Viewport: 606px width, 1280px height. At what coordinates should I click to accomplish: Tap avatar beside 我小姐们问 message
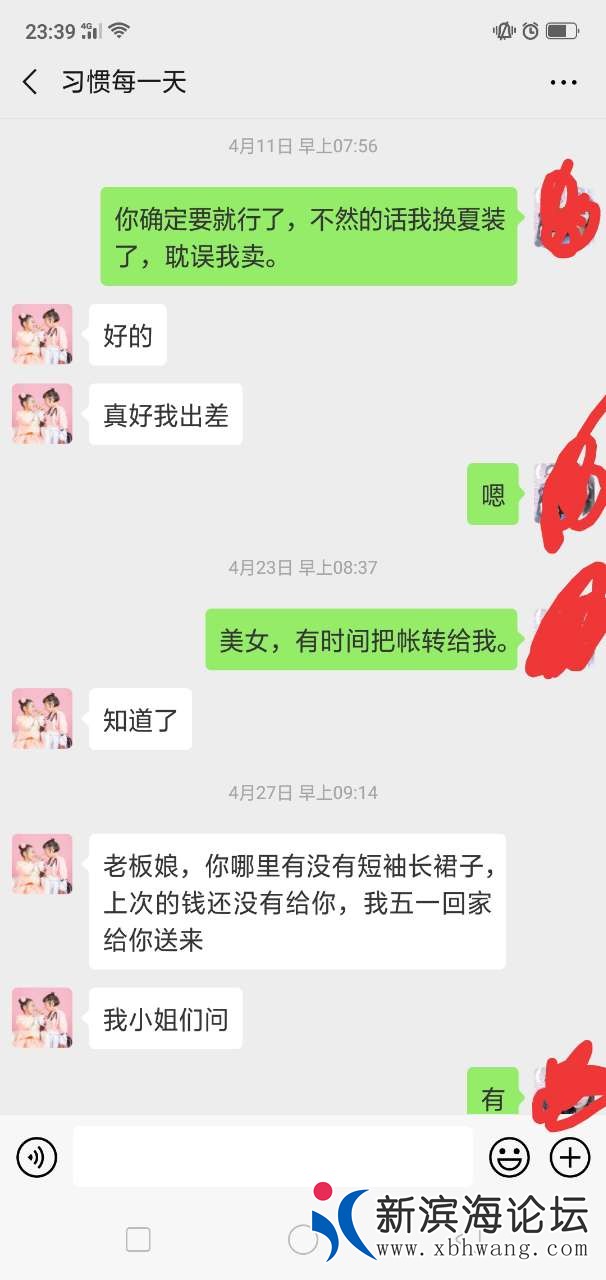tap(42, 1018)
